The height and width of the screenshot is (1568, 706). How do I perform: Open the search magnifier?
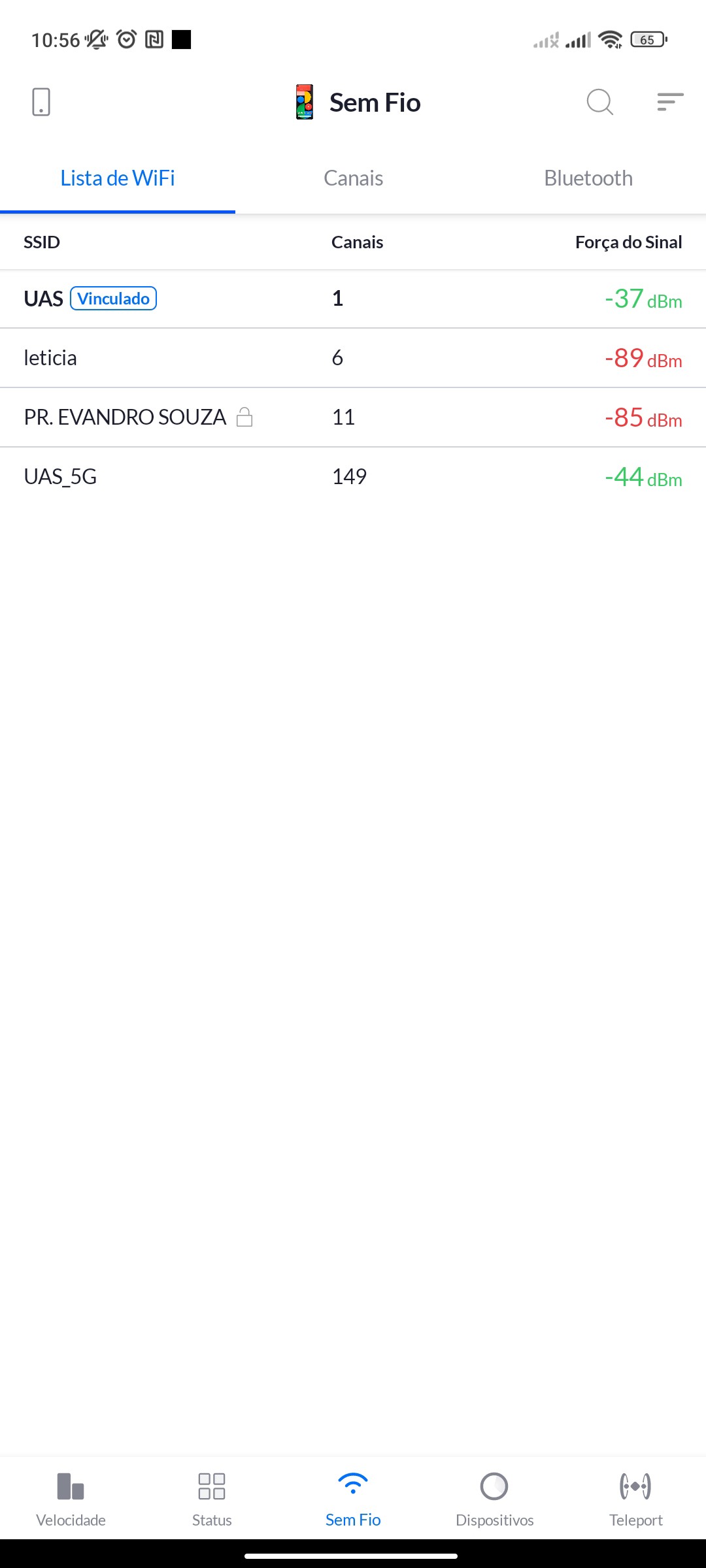(599, 103)
